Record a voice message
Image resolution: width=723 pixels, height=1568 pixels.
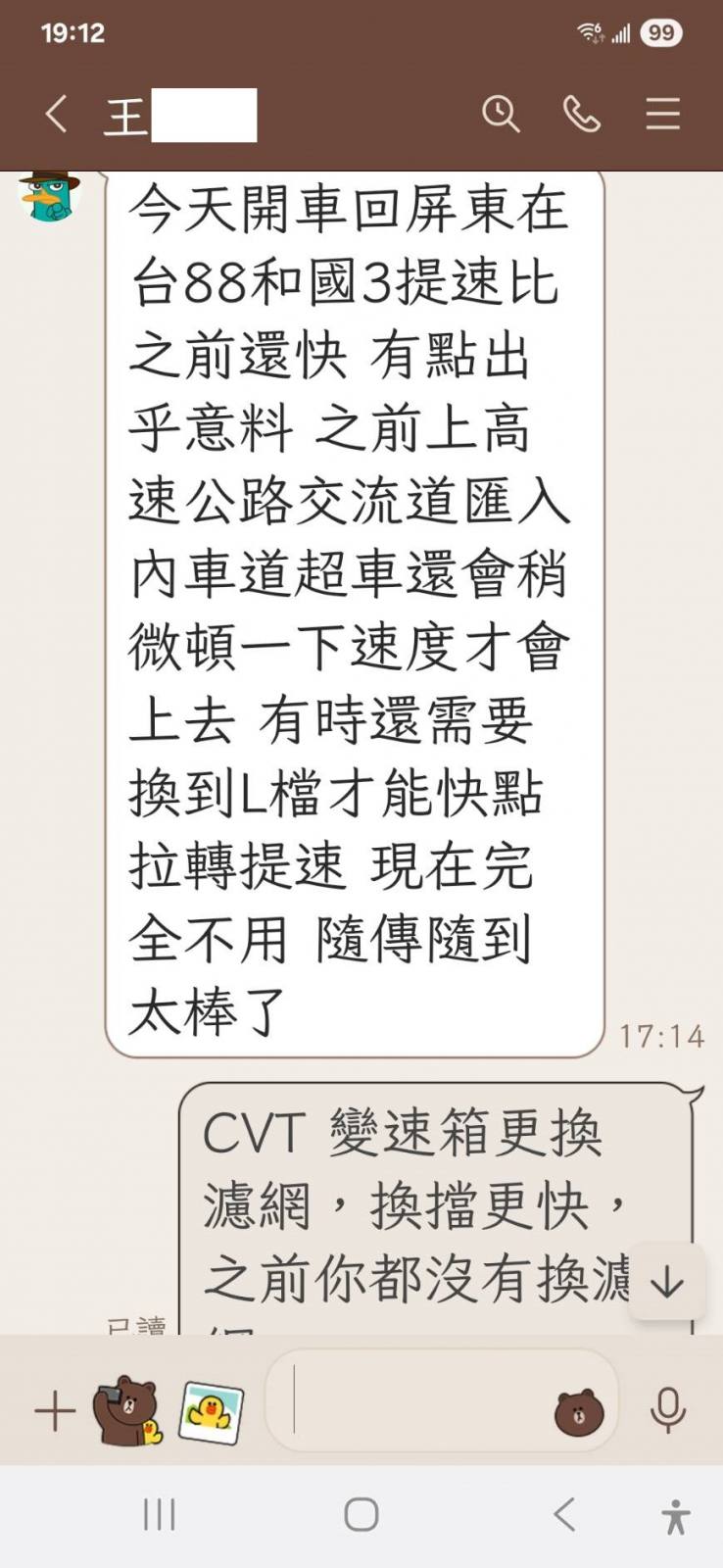[668, 1411]
